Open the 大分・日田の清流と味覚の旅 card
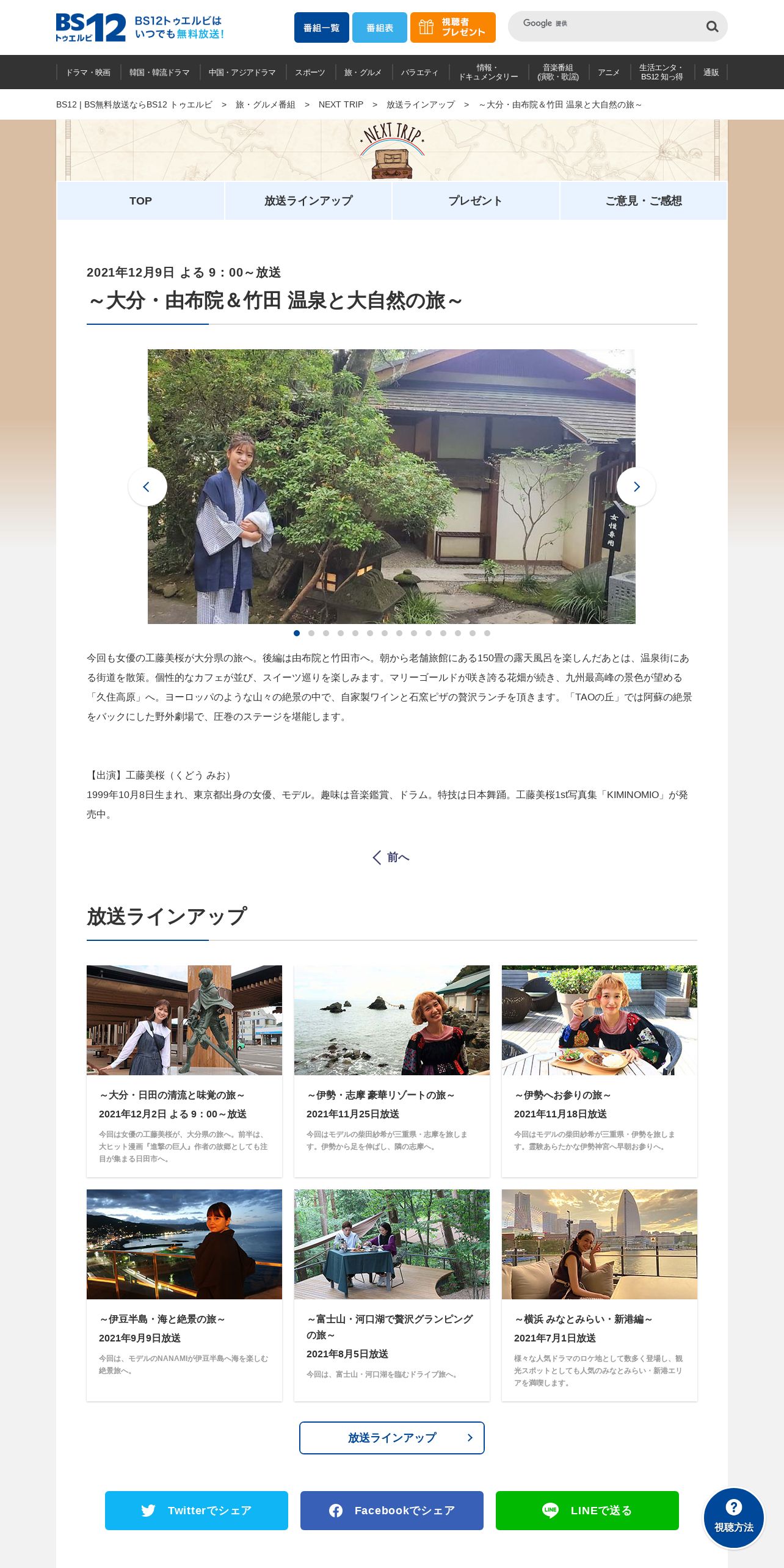Screen dimensions: 784x1568 tap(184, 1071)
